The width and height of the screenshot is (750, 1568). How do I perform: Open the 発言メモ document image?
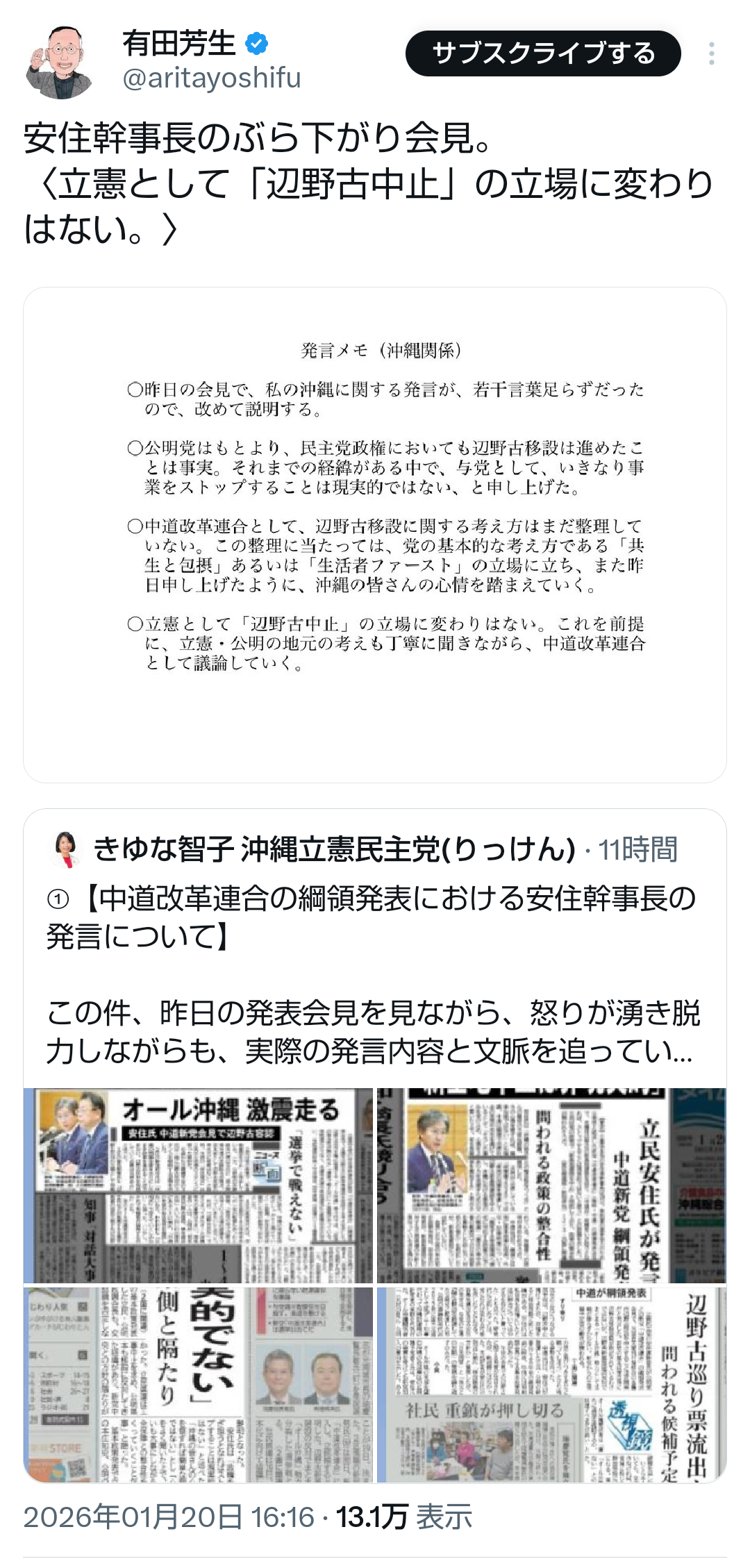(x=375, y=535)
